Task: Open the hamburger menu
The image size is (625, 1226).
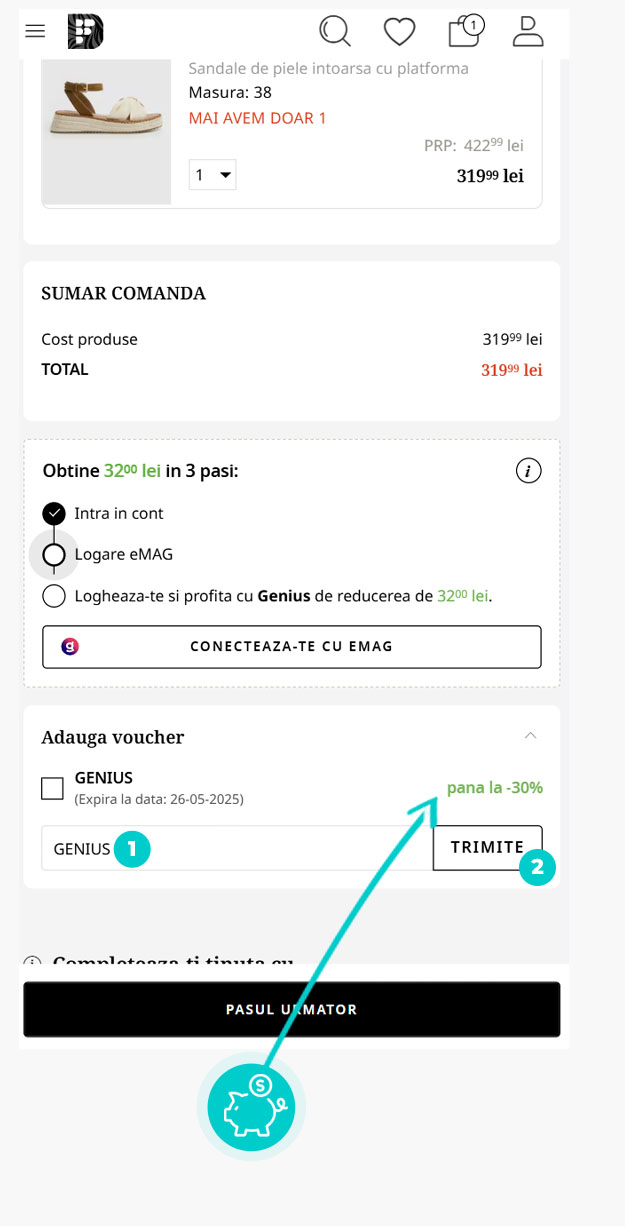Action: click(x=35, y=31)
